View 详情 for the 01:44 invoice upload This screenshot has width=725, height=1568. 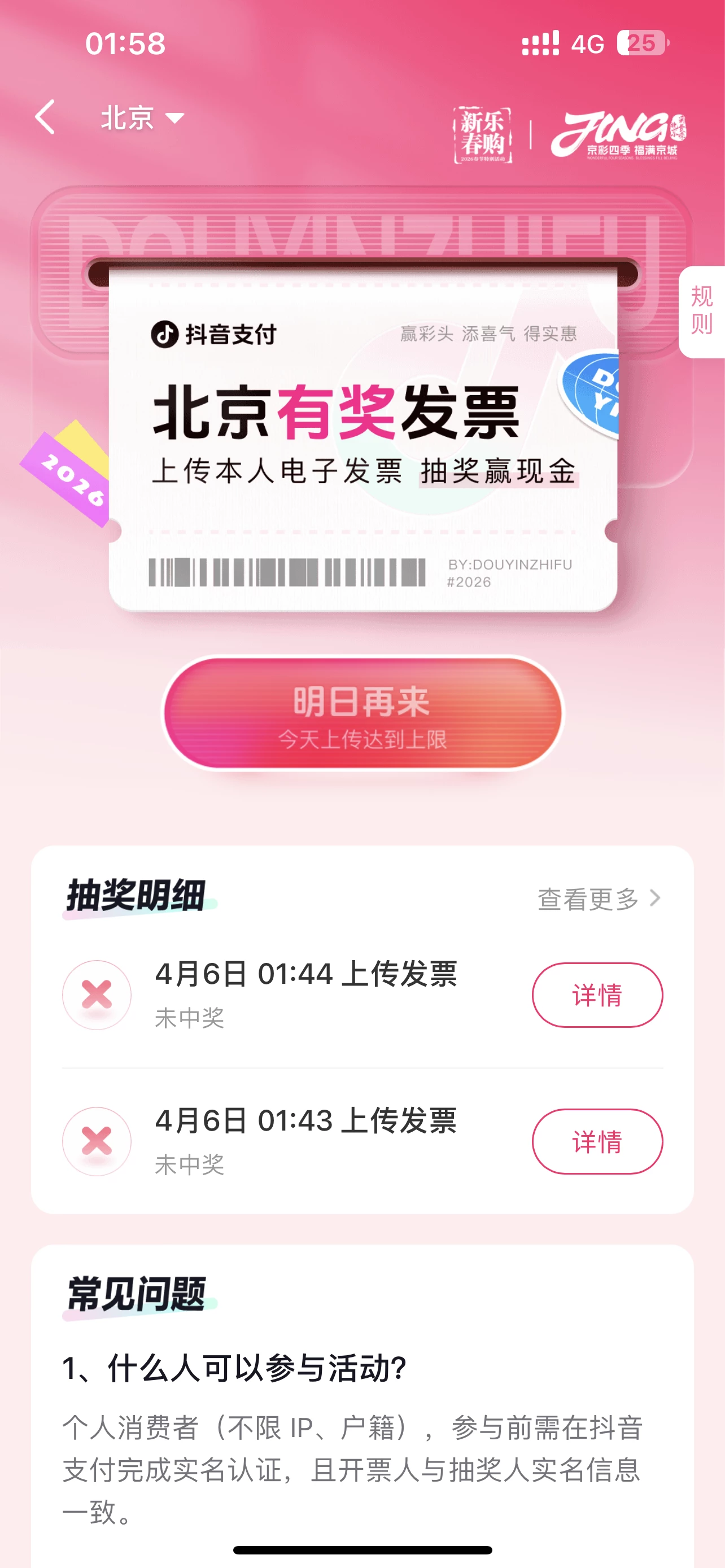point(597,995)
